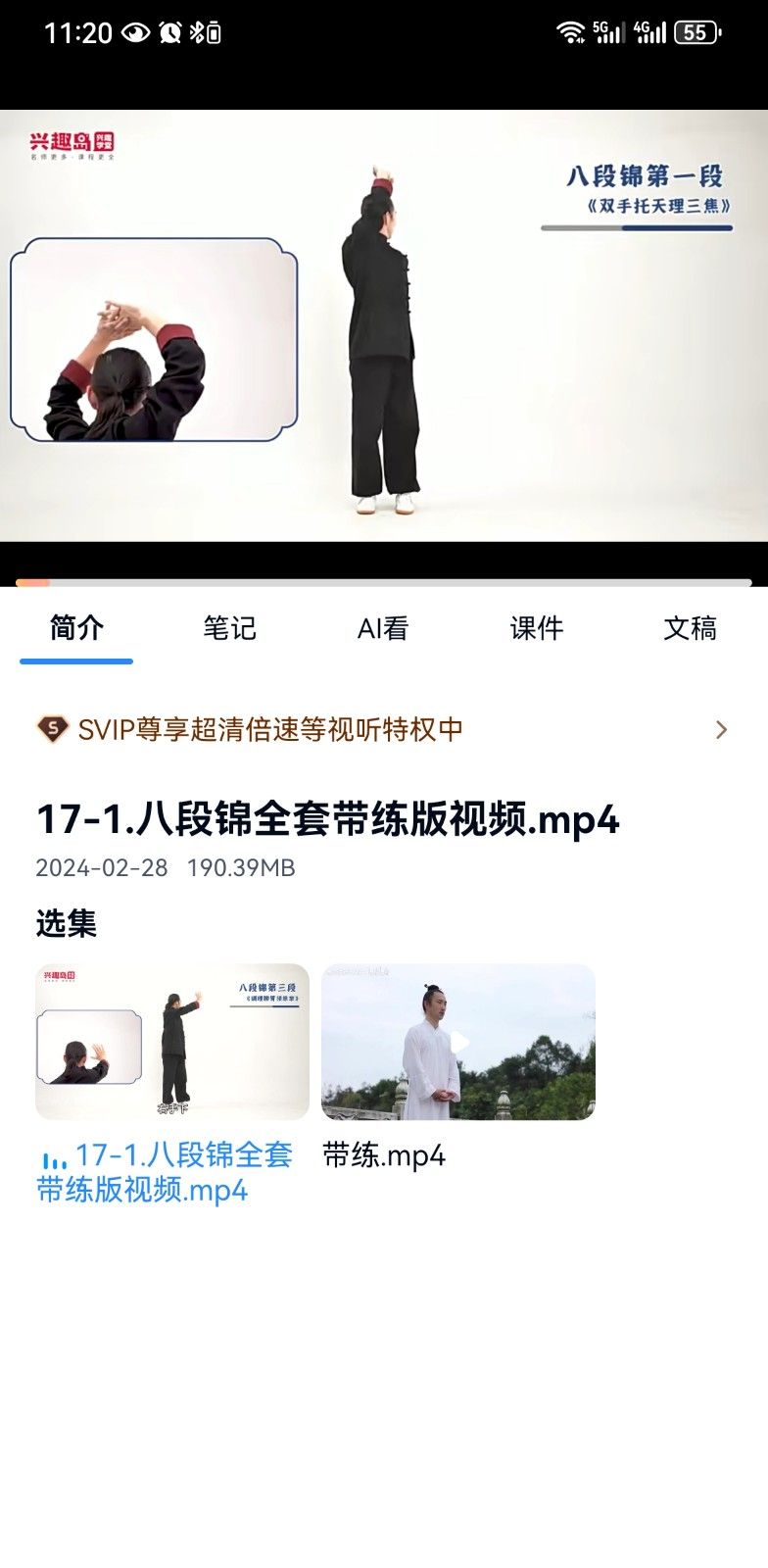This screenshot has width=768, height=1568.
Task: Switch to the 课件 tab
Action: pos(537,628)
